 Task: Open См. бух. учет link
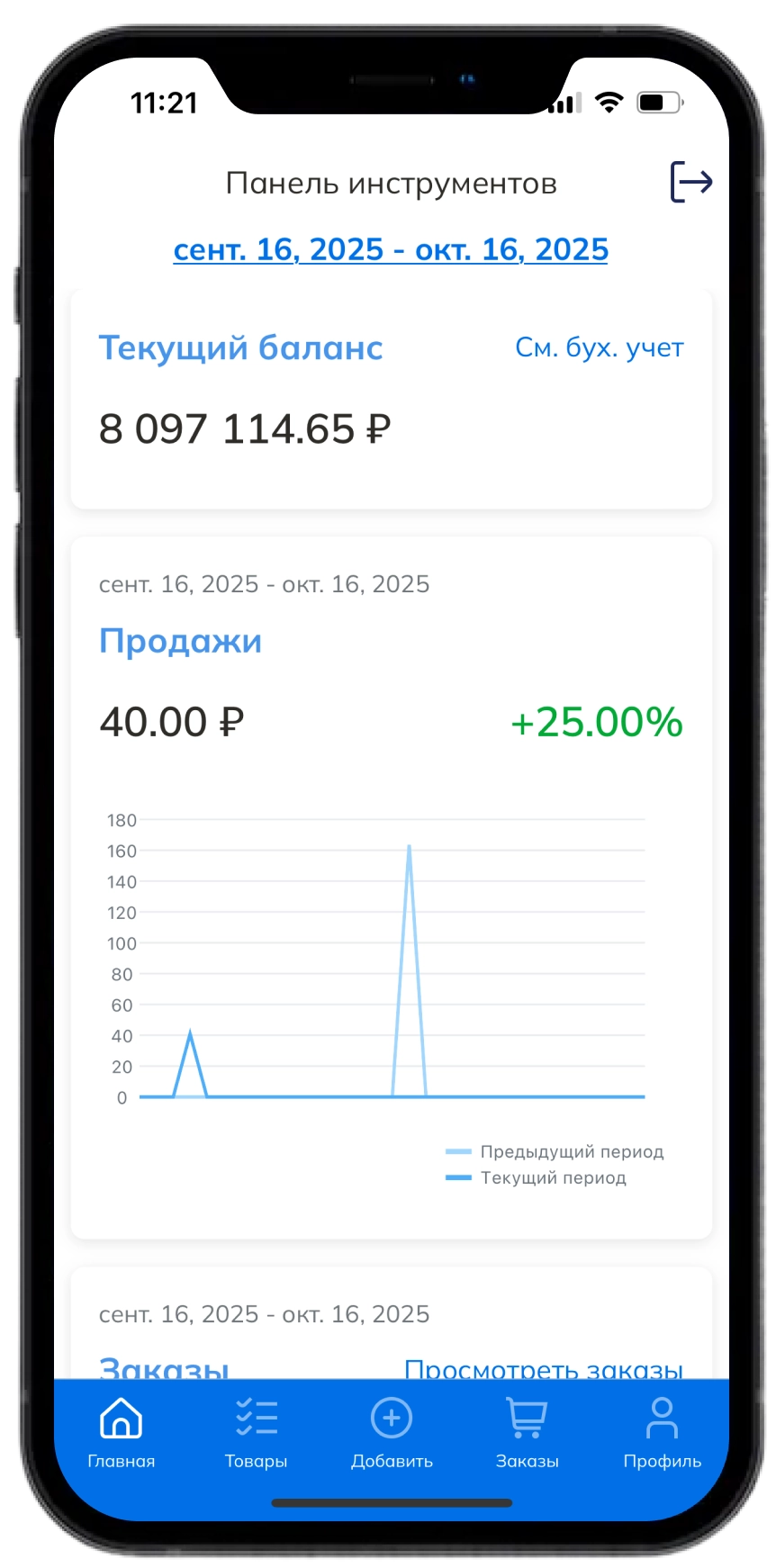tap(599, 347)
